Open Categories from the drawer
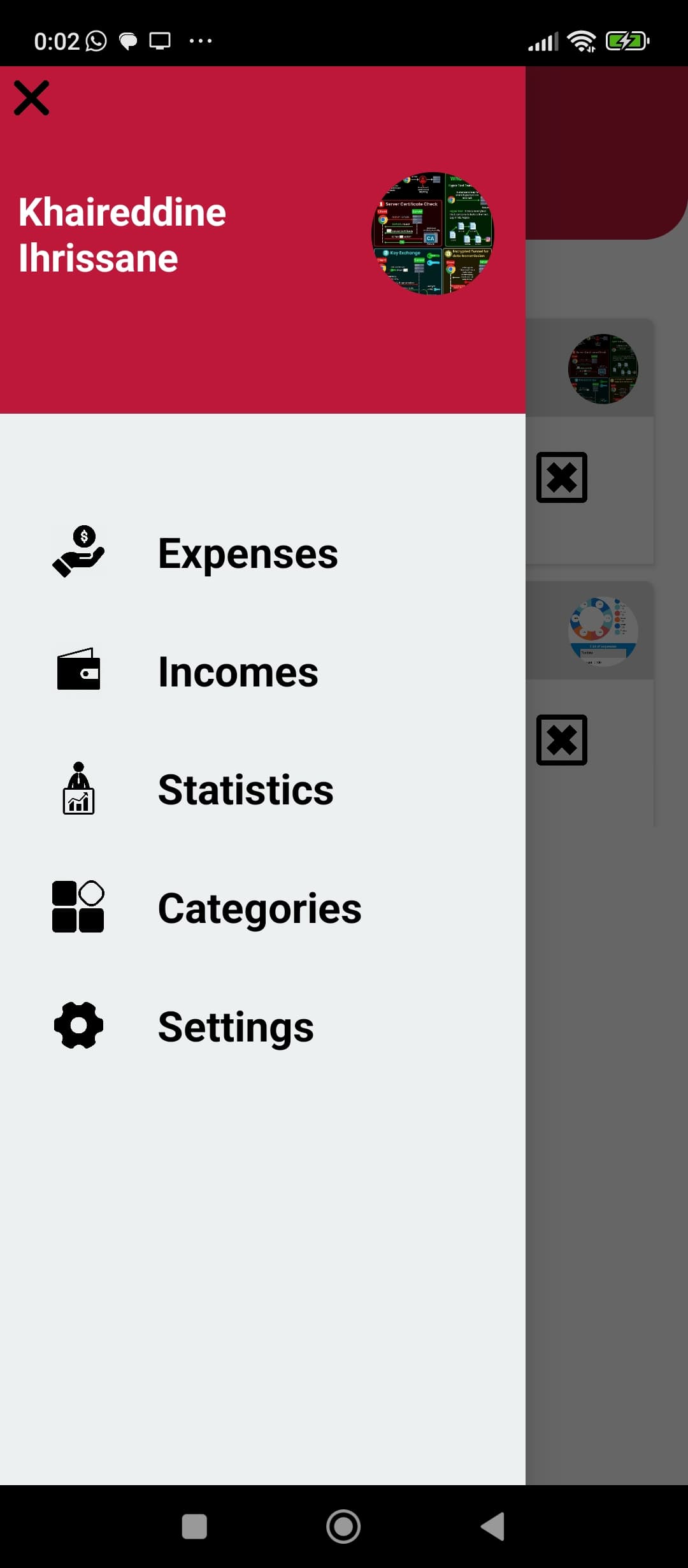 coord(262,908)
